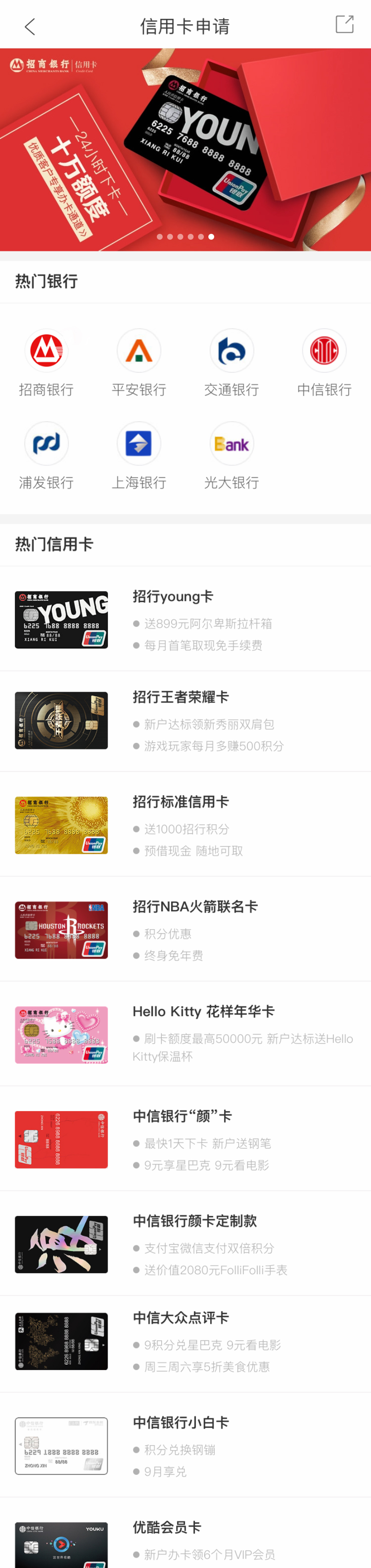This screenshot has width=371, height=1568.
Task: Check out 中信银行颜卡定制款
Action: (185, 1244)
